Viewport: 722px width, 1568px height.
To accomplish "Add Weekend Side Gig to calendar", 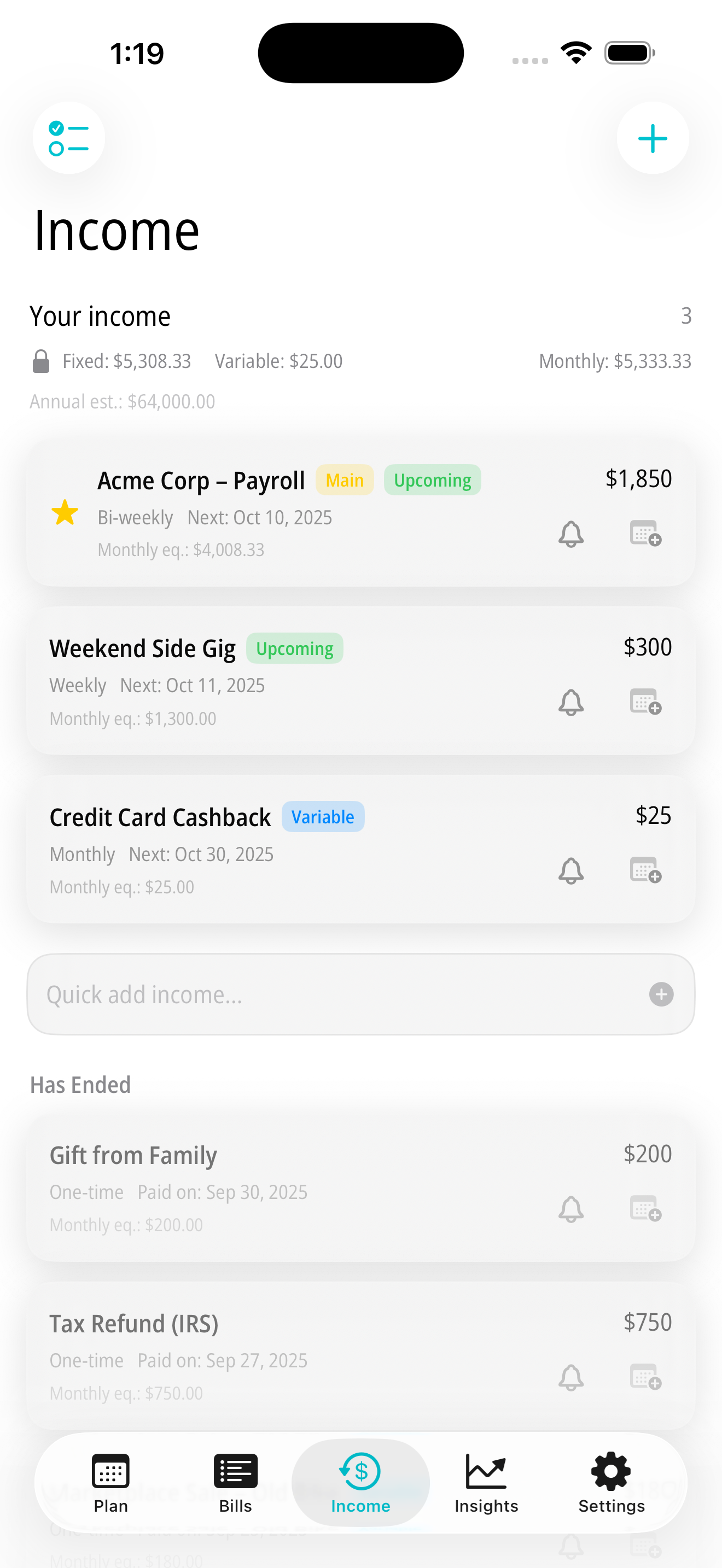I will (645, 701).
